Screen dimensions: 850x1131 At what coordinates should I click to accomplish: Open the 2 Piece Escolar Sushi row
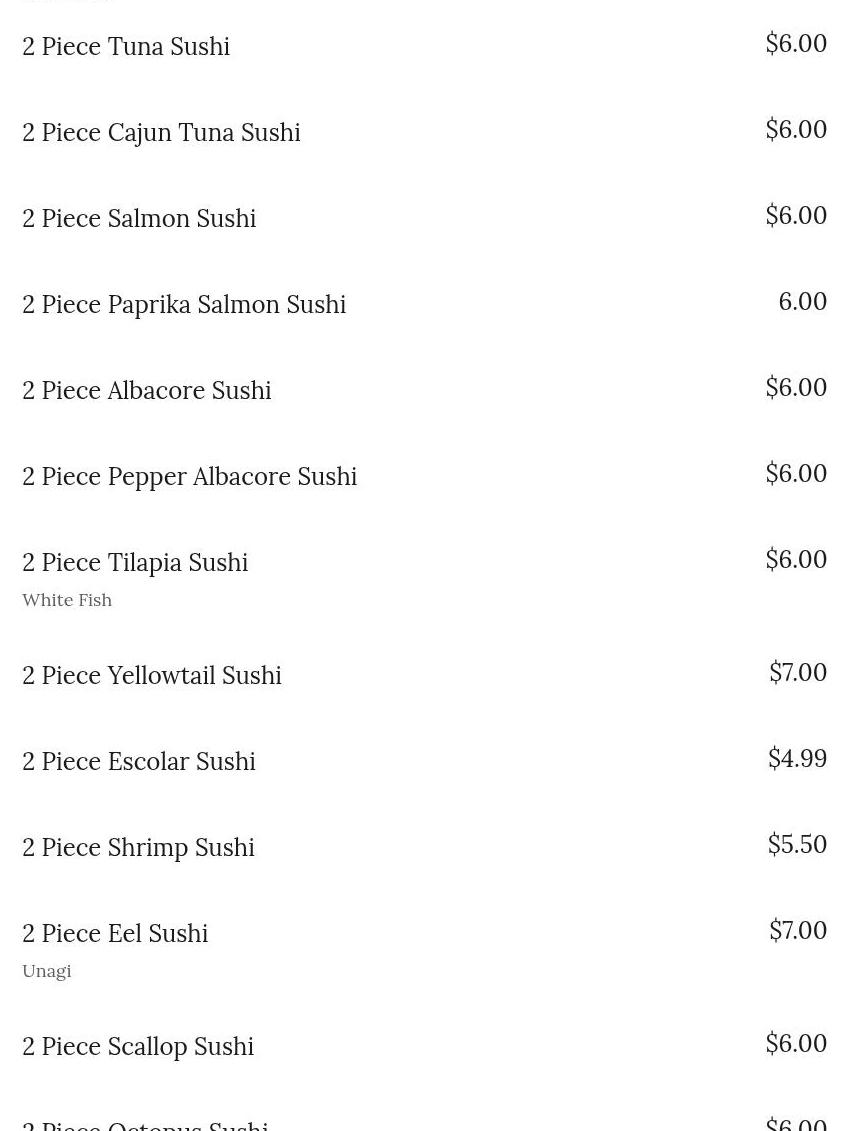coord(139,762)
